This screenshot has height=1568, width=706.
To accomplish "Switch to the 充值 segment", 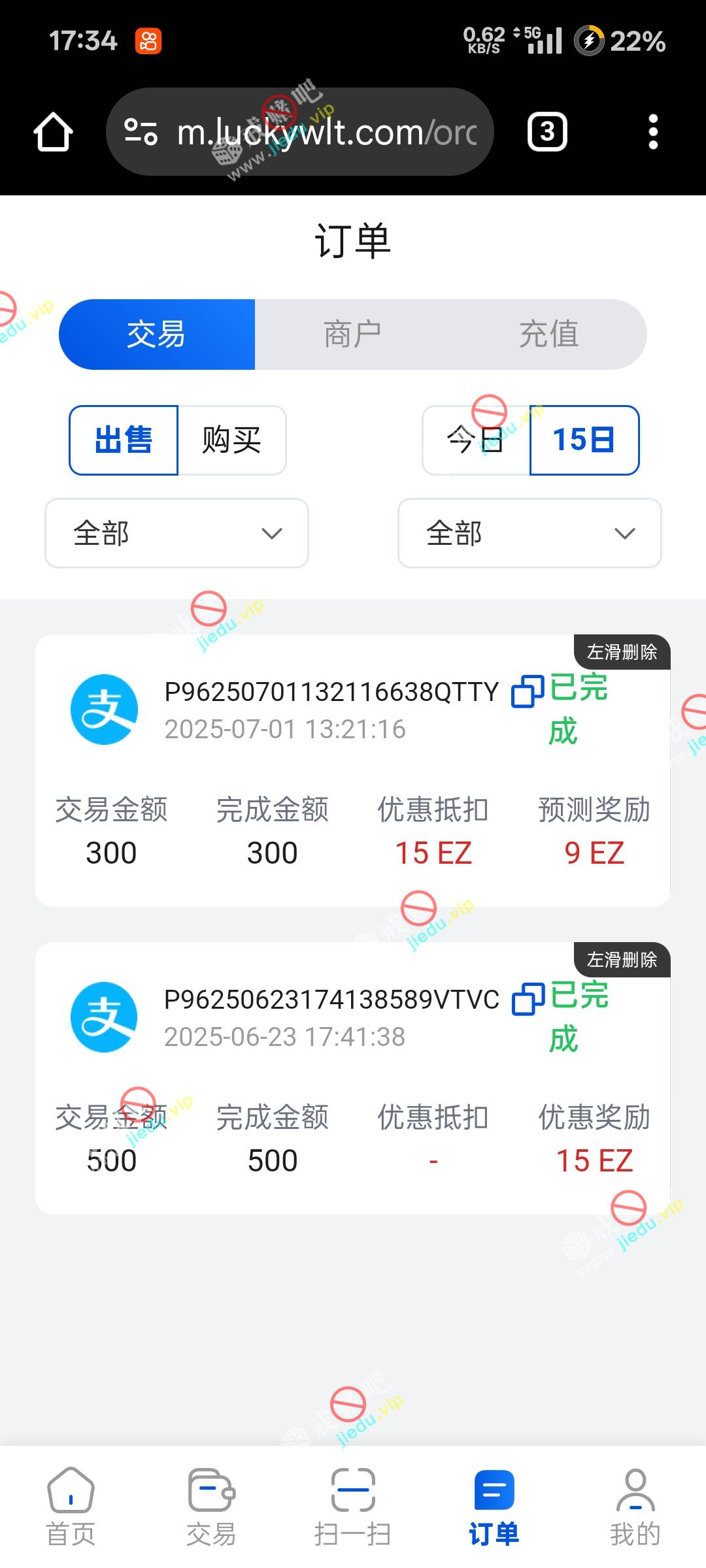I will point(548,335).
